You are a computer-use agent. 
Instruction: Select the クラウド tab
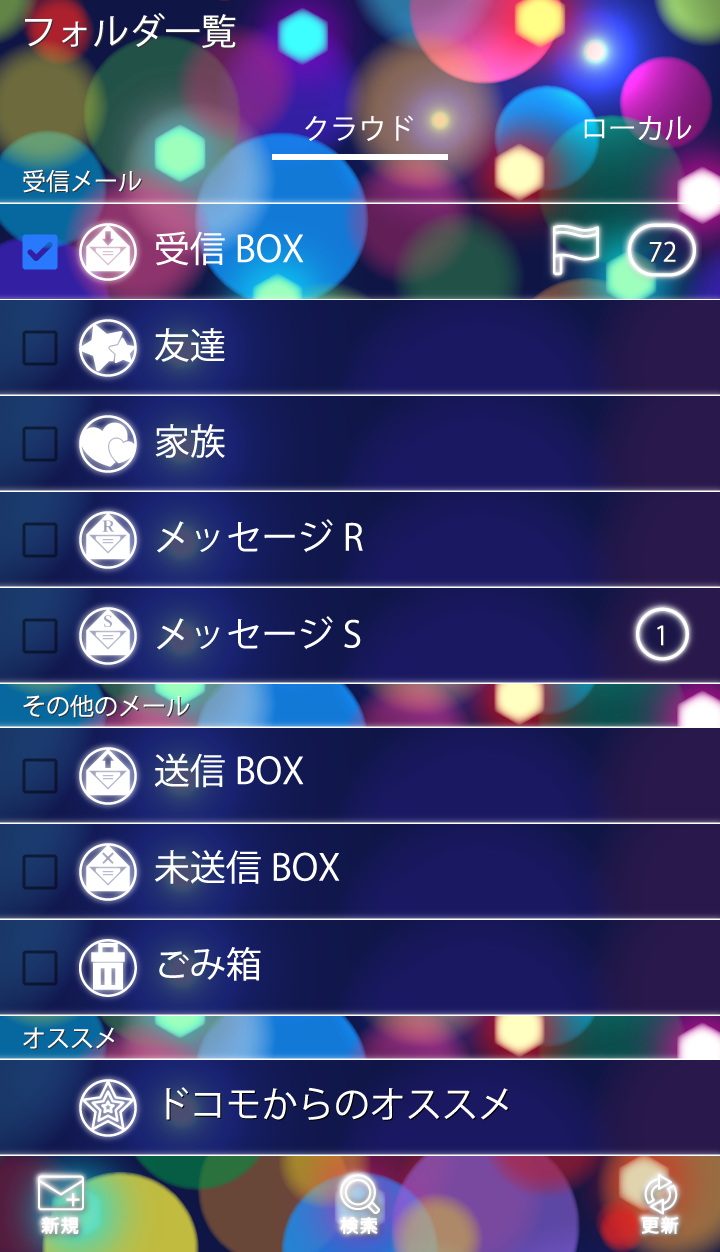359,128
